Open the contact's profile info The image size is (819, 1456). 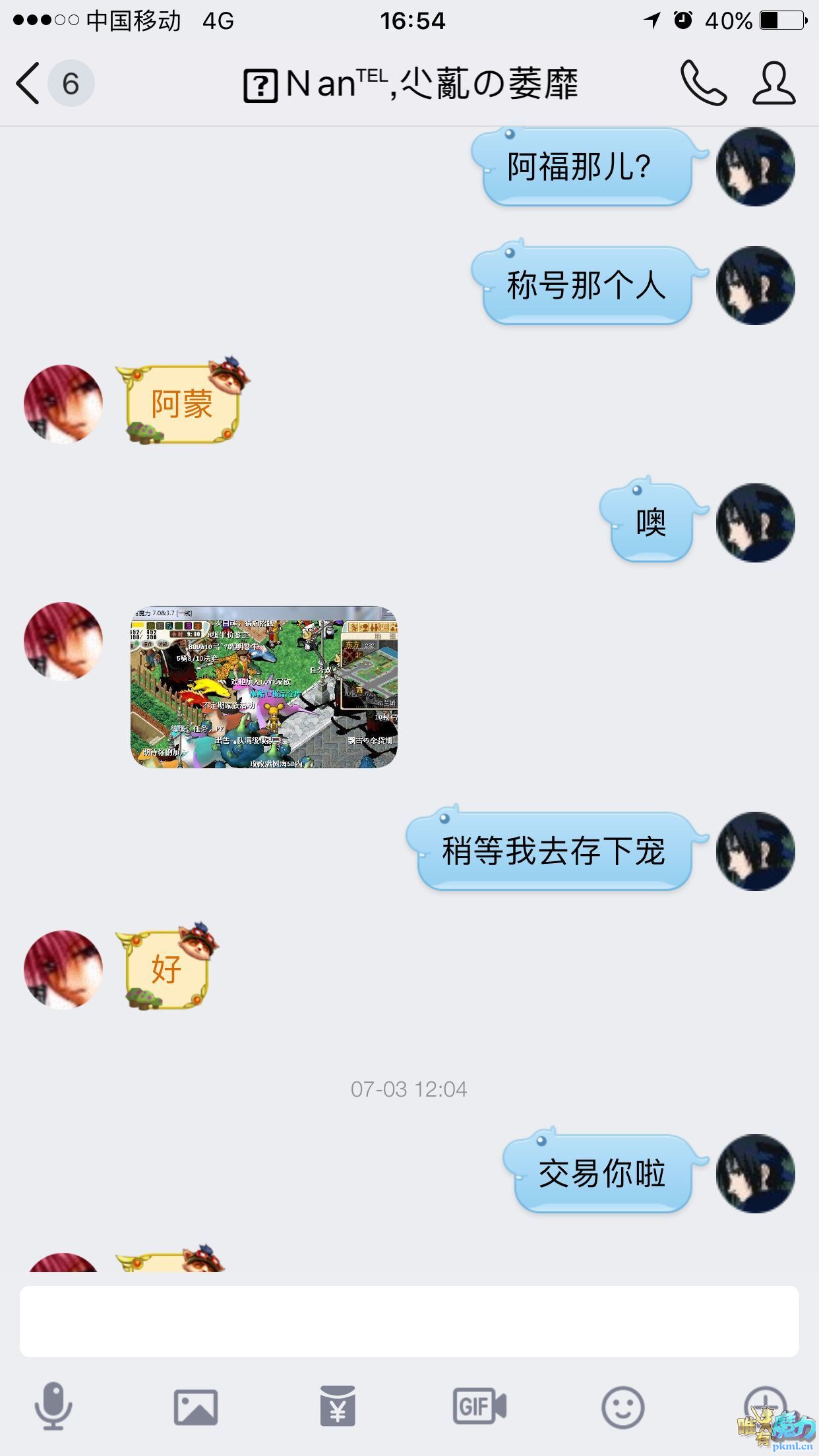773,84
